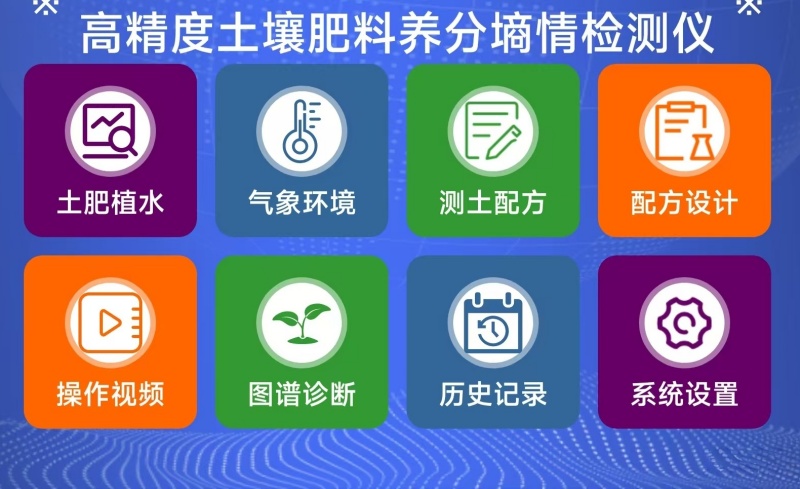Open 系统设置 settings
Screen dimensions: 800x489
click(684, 342)
